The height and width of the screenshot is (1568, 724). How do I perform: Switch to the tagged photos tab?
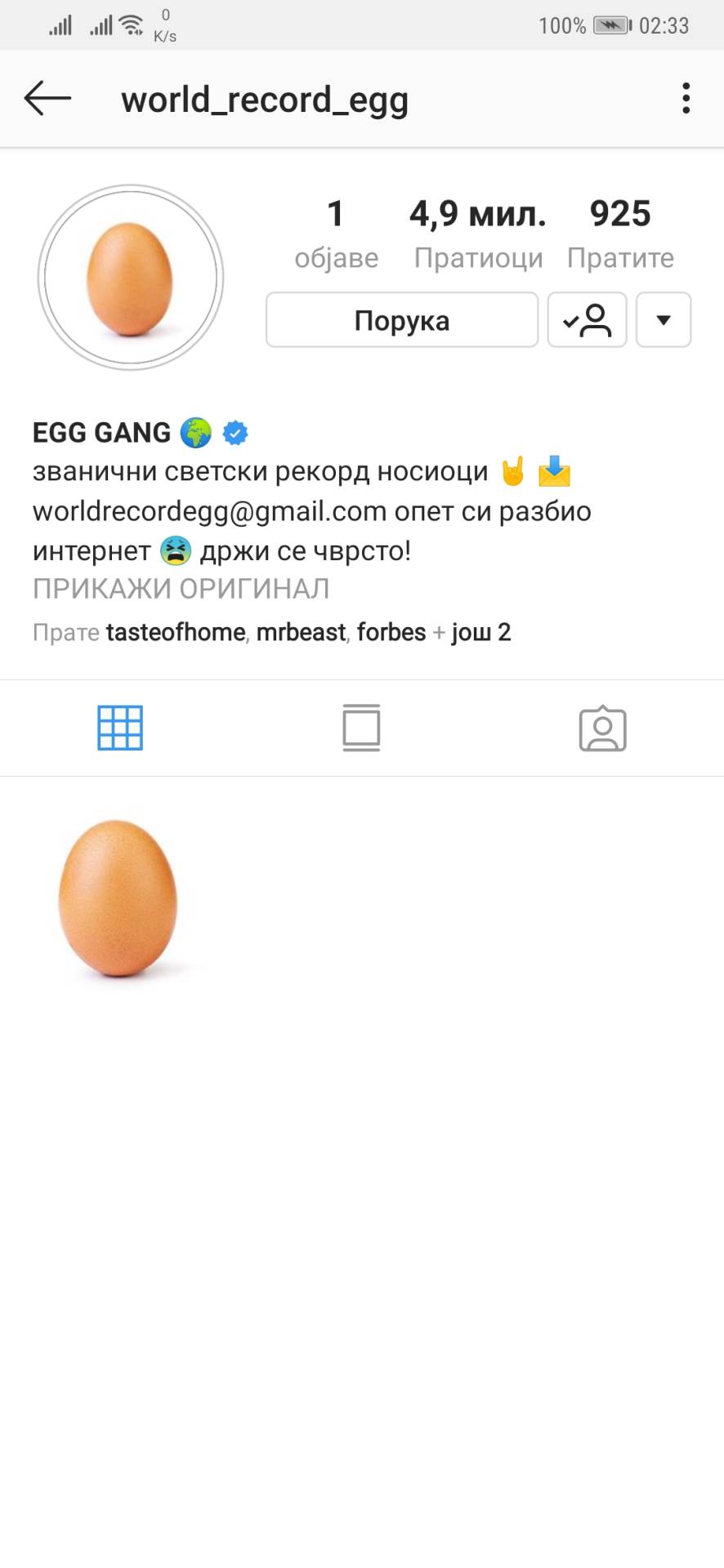coord(602,728)
